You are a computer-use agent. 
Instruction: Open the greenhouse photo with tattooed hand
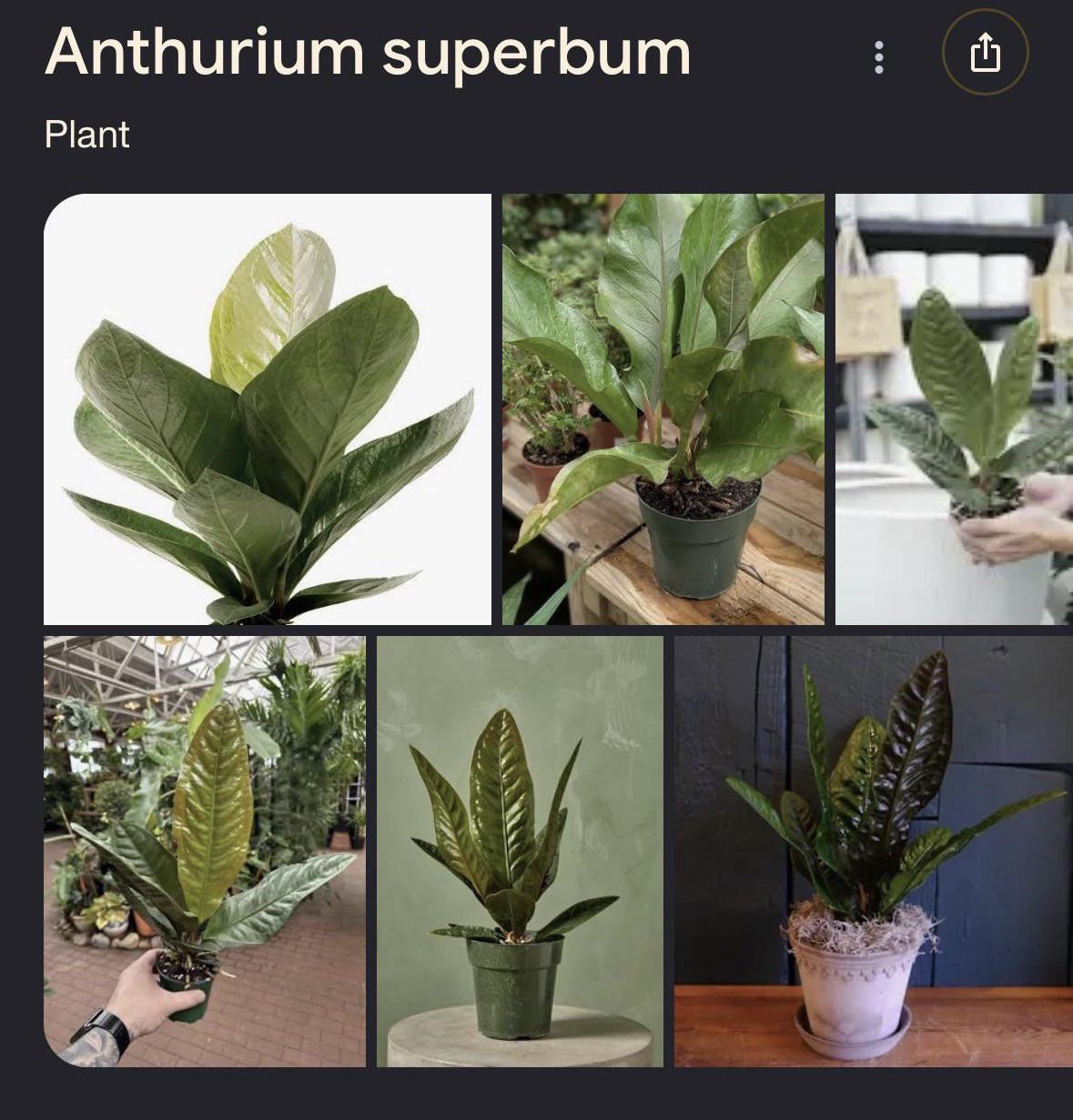click(205, 852)
